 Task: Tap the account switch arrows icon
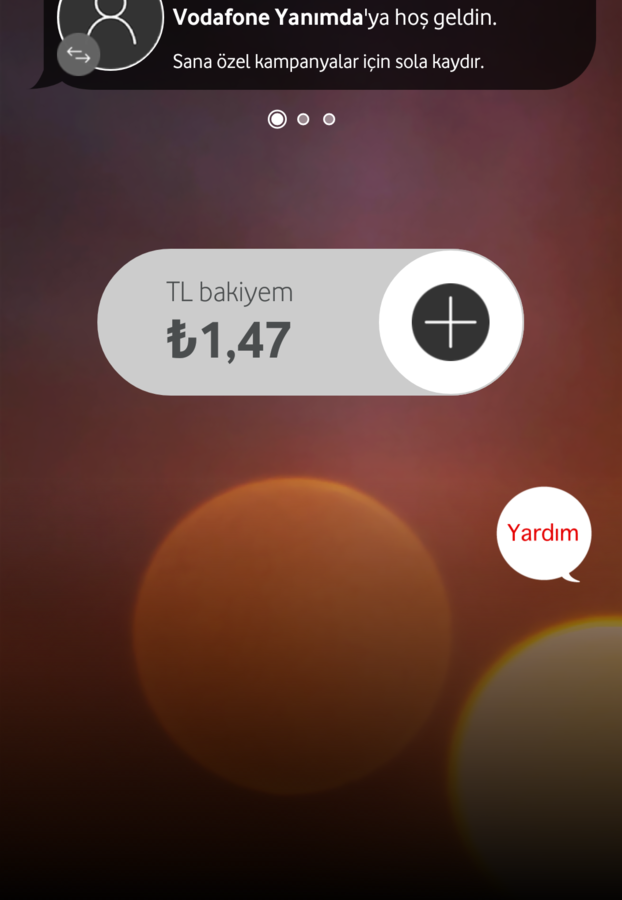pos(79,55)
